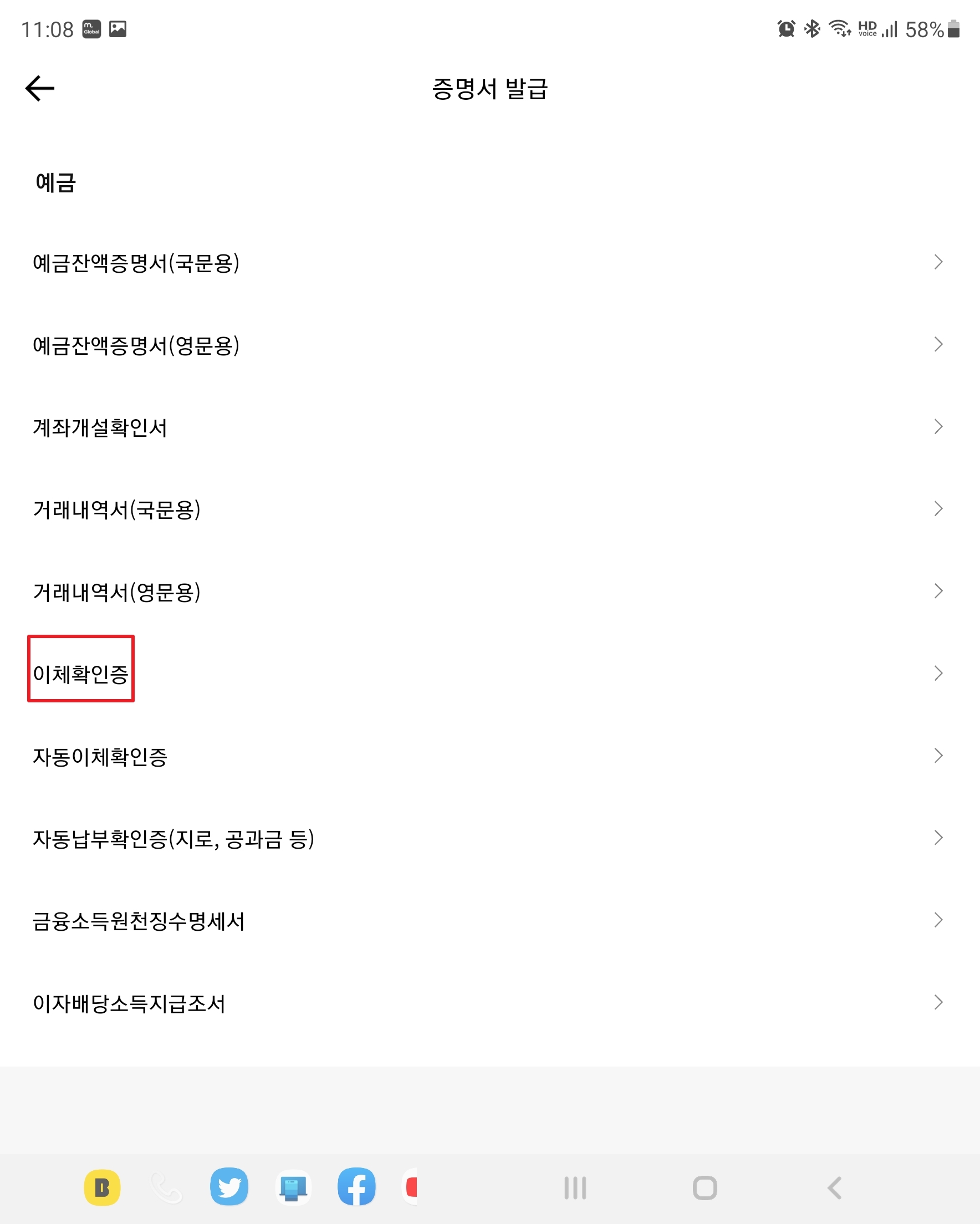This screenshot has height=1224, width=980.
Task: Launch the Facebook app from the taskbar
Action: point(356,1187)
